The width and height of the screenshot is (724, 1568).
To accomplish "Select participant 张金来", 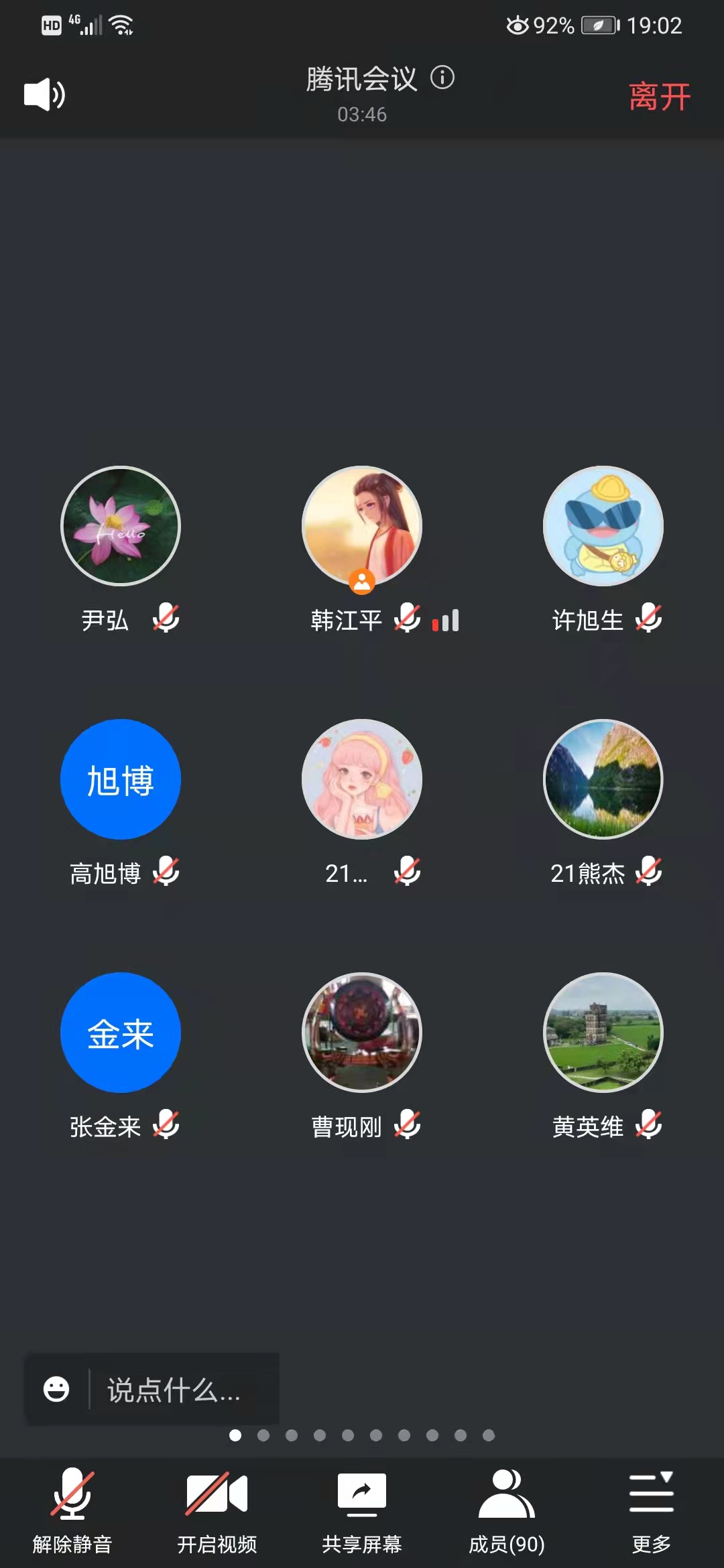I will tap(121, 1033).
